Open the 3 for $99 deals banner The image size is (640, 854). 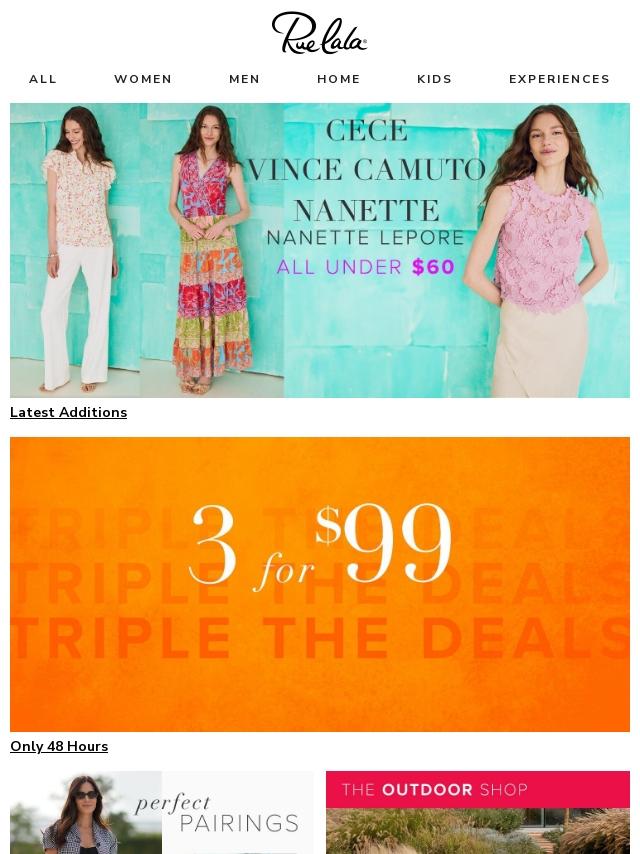point(320,584)
